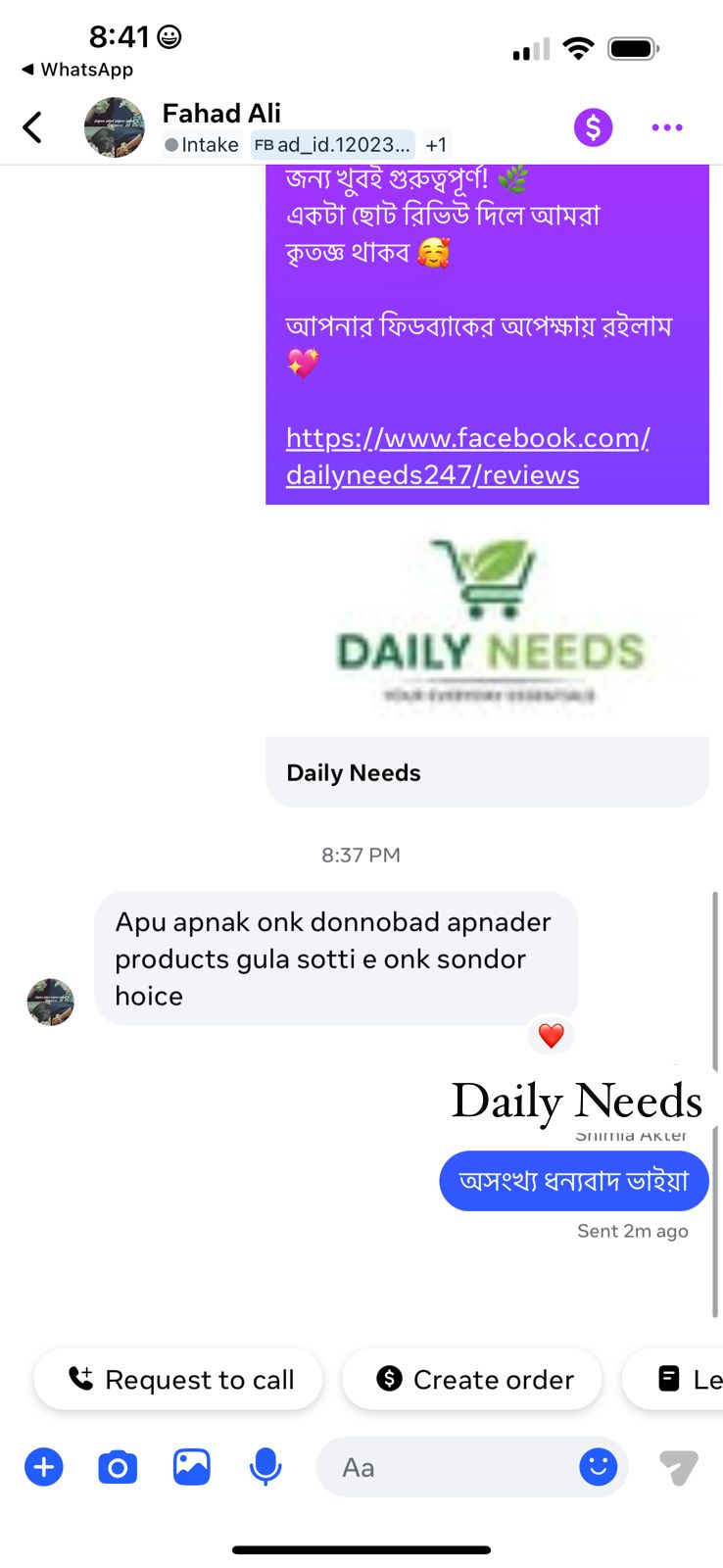Open the photo gallery picker
The width and height of the screenshot is (723, 1568).
192,1467
